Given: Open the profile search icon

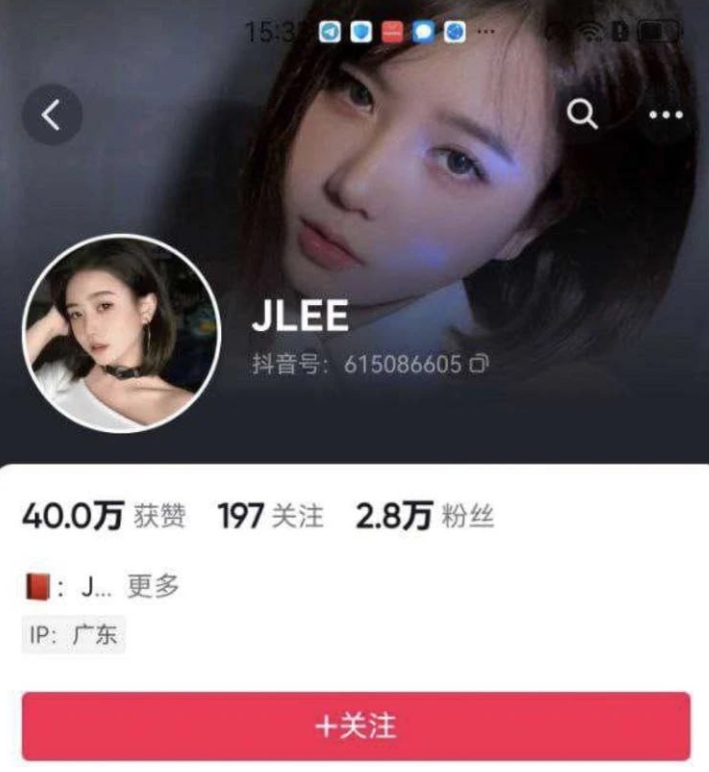Looking at the screenshot, I should [582, 115].
